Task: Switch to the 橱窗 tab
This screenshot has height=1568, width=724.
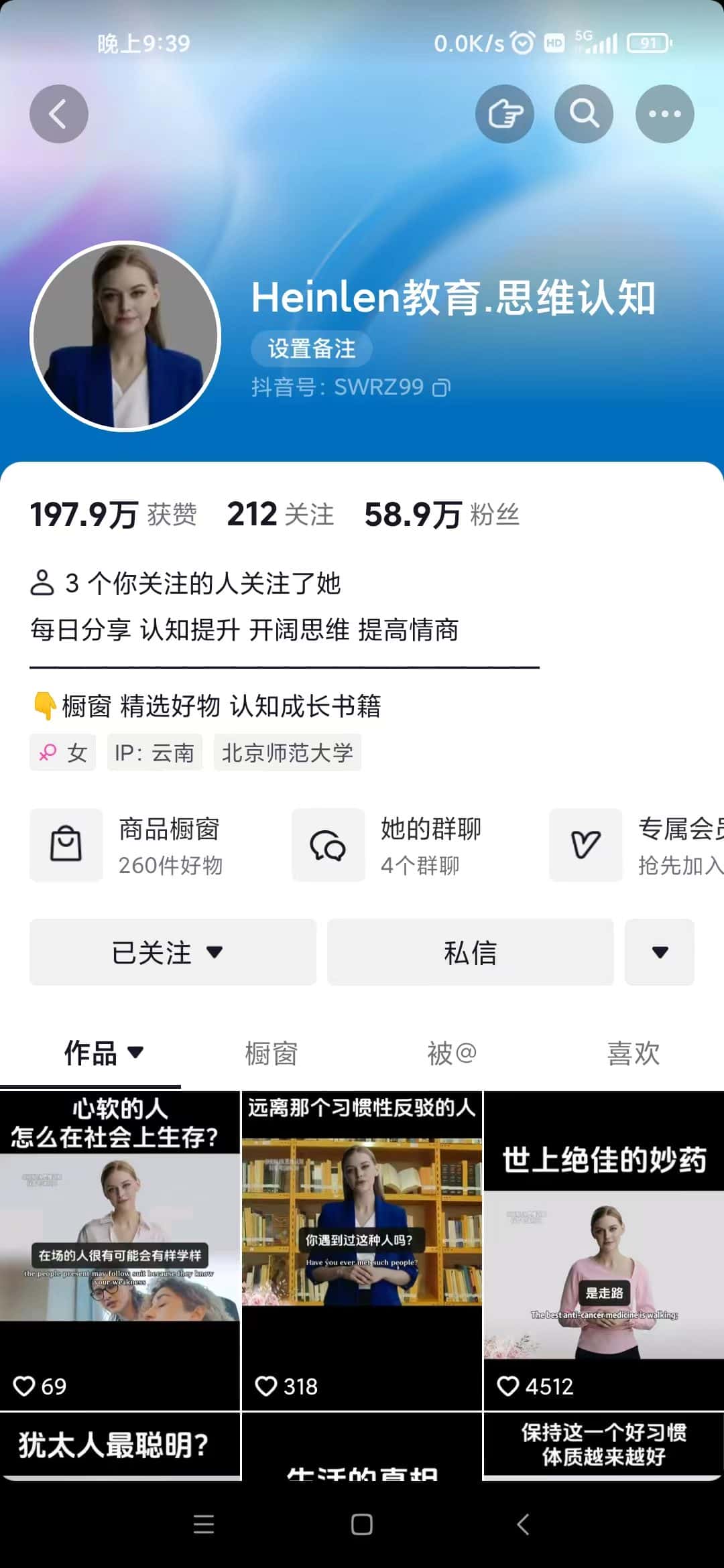Action: 271,1053
